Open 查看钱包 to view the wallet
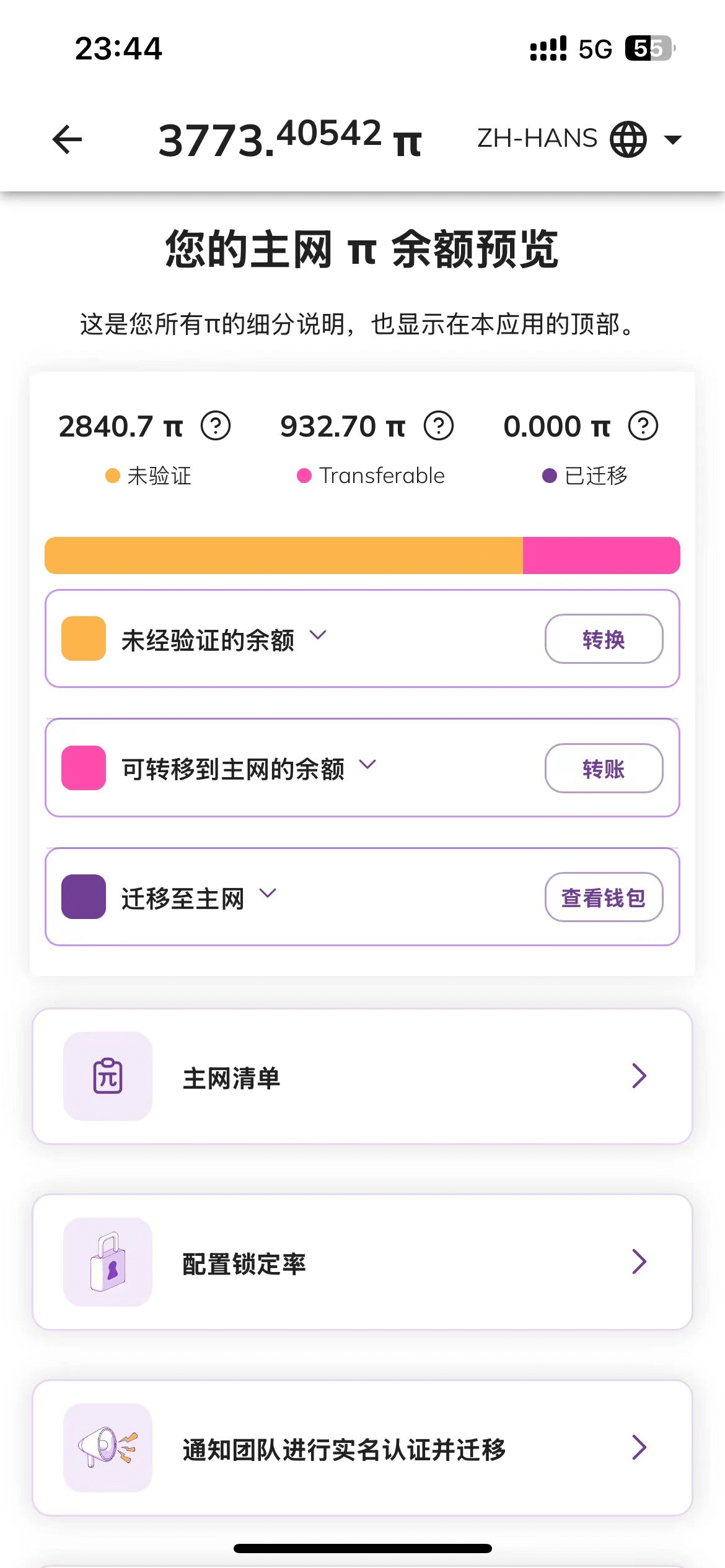725x1568 pixels. (x=604, y=897)
